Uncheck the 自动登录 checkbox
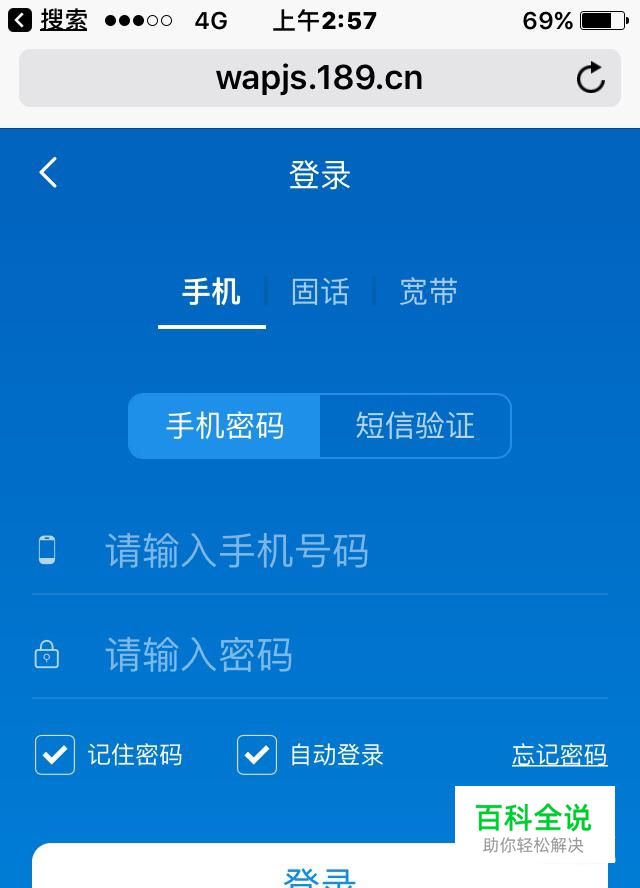 click(x=257, y=755)
